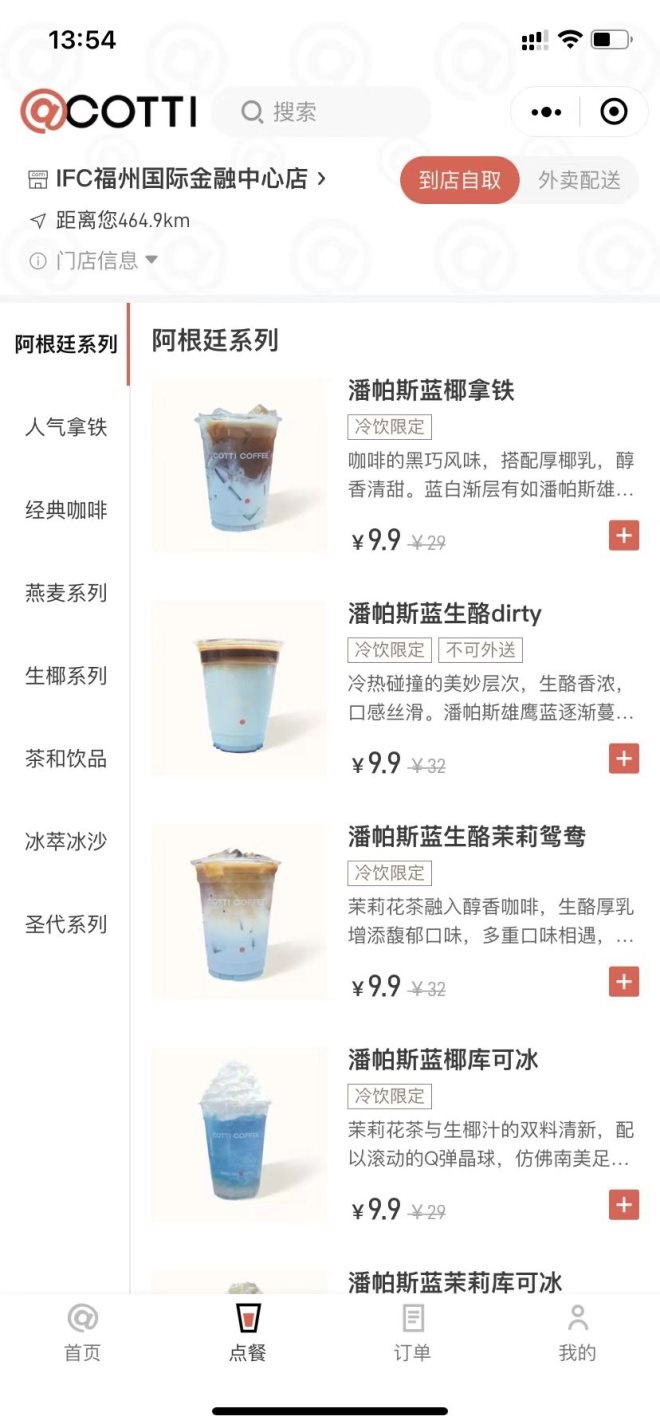Show the 茶和饮品 category

[66, 759]
